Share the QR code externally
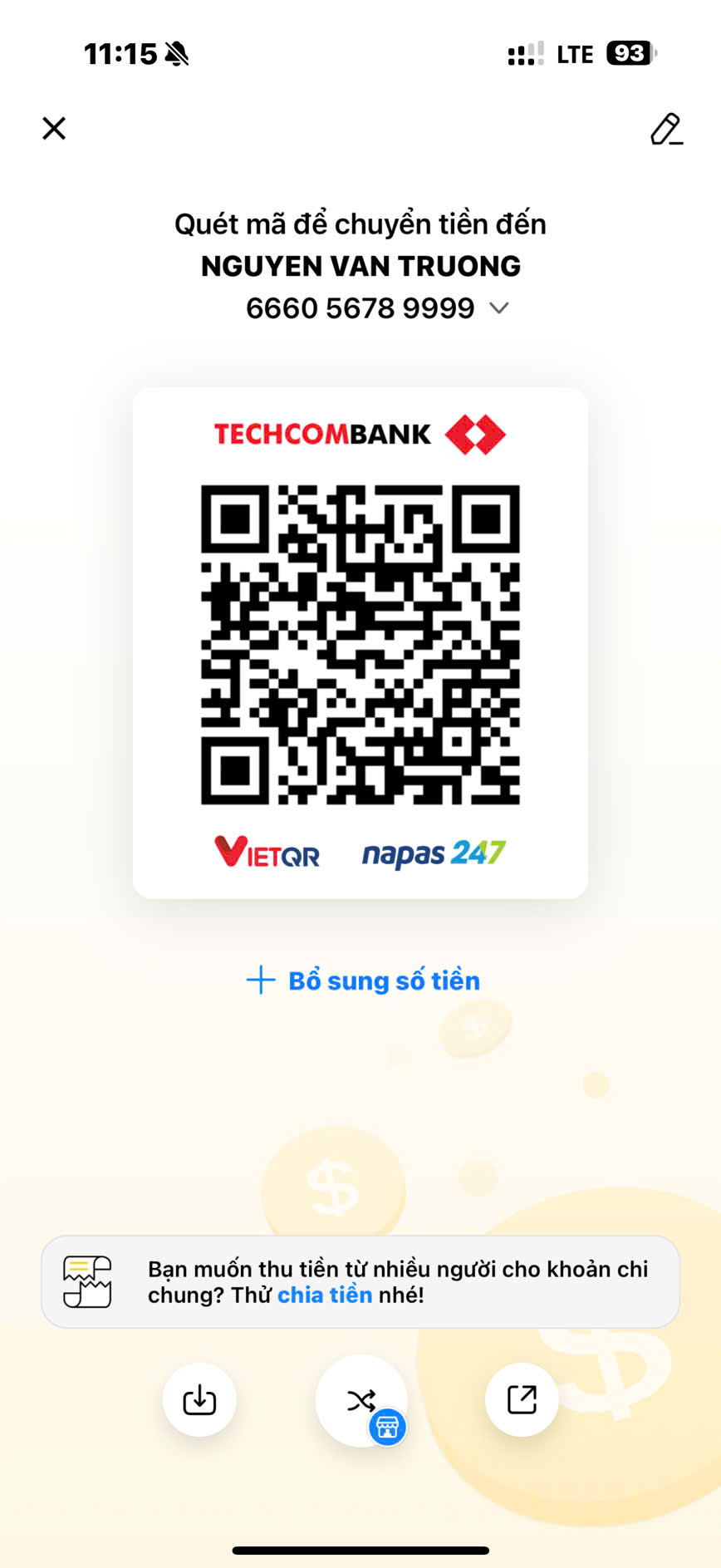721x1568 pixels. click(522, 1400)
